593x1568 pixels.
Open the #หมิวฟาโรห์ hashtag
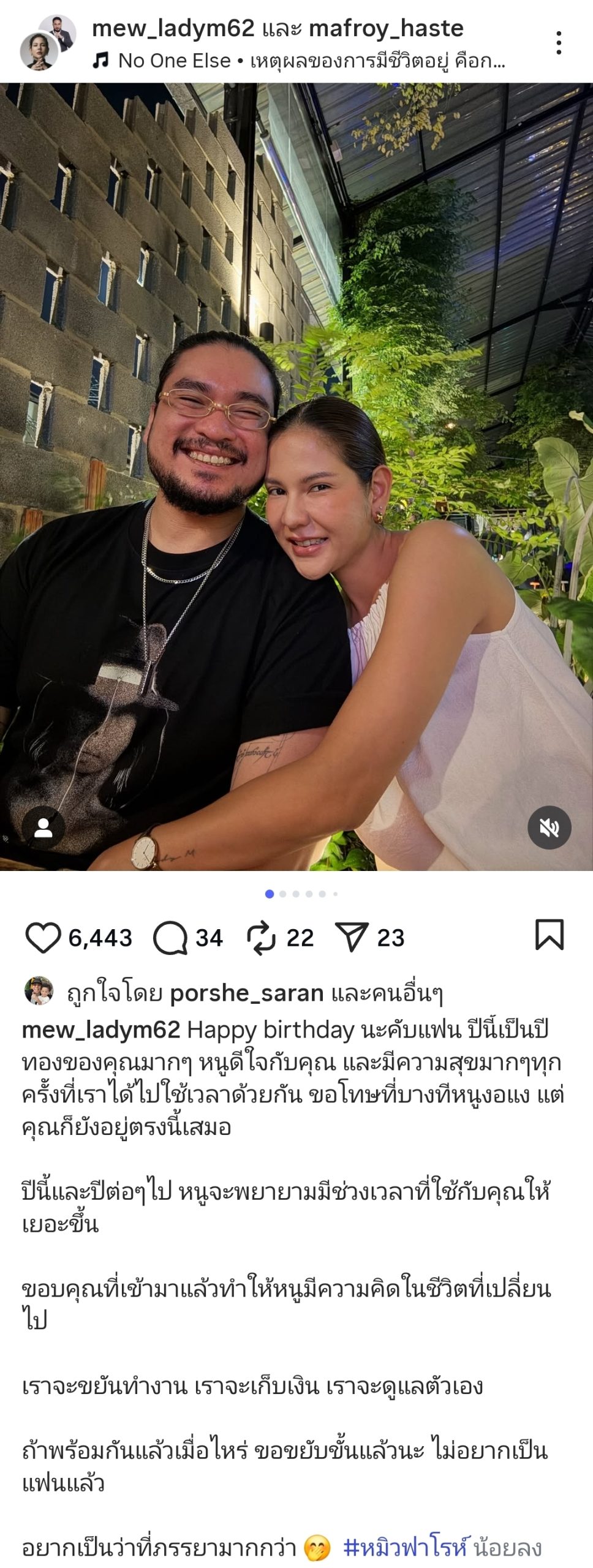coord(407,1547)
